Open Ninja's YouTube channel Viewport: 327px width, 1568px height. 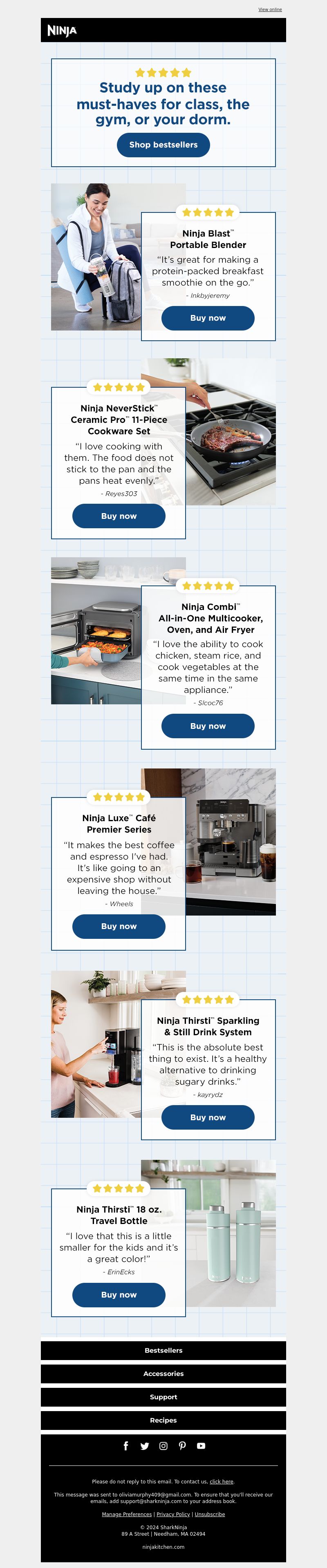[201, 1446]
